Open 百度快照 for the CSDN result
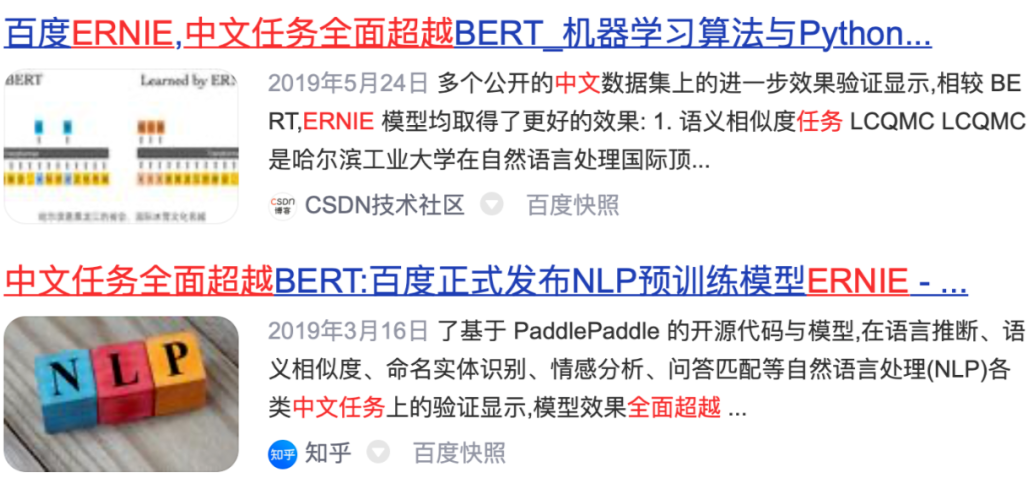 point(573,205)
